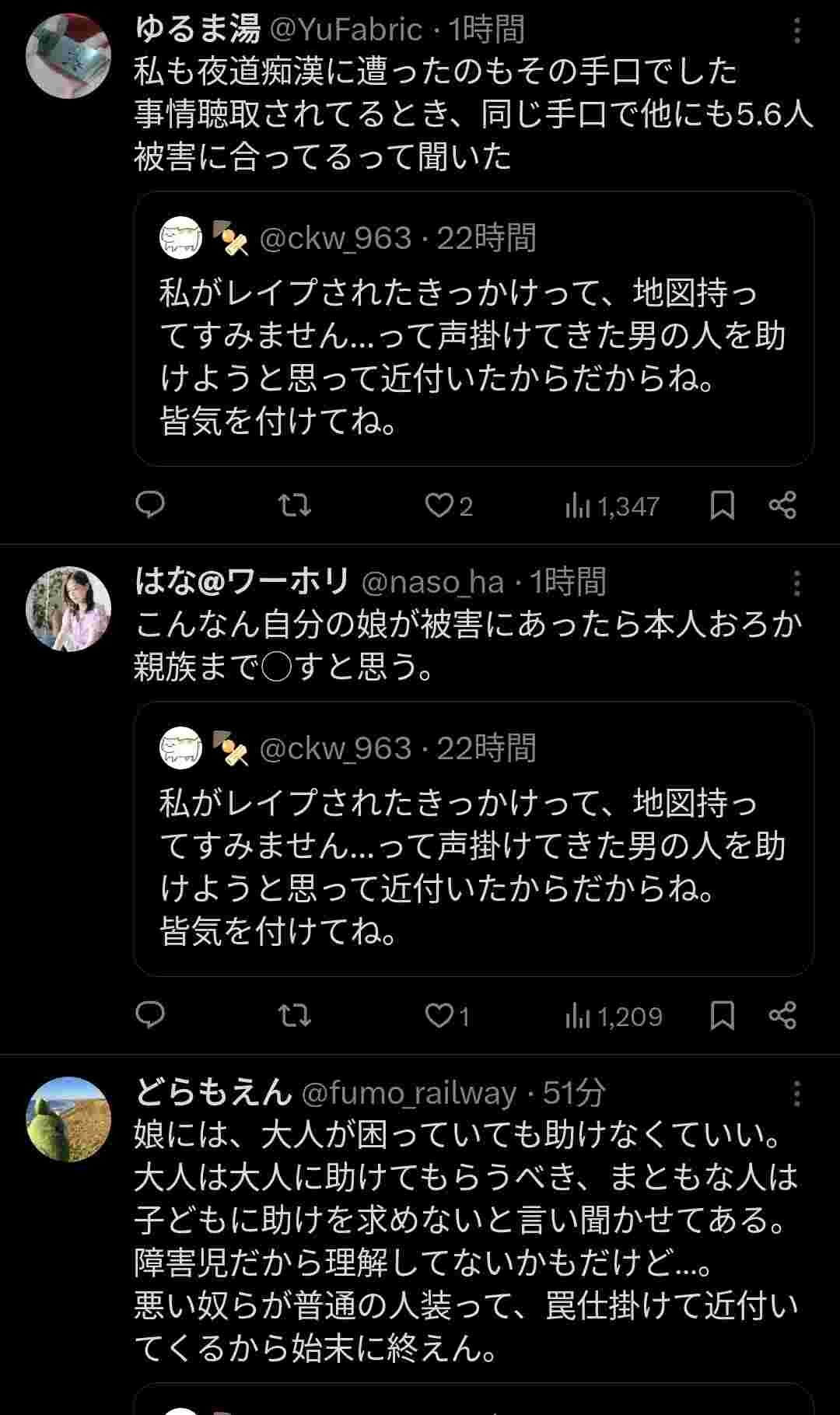Reply to ゆるま湯's post
This screenshot has width=840, height=1415.
tap(150, 506)
